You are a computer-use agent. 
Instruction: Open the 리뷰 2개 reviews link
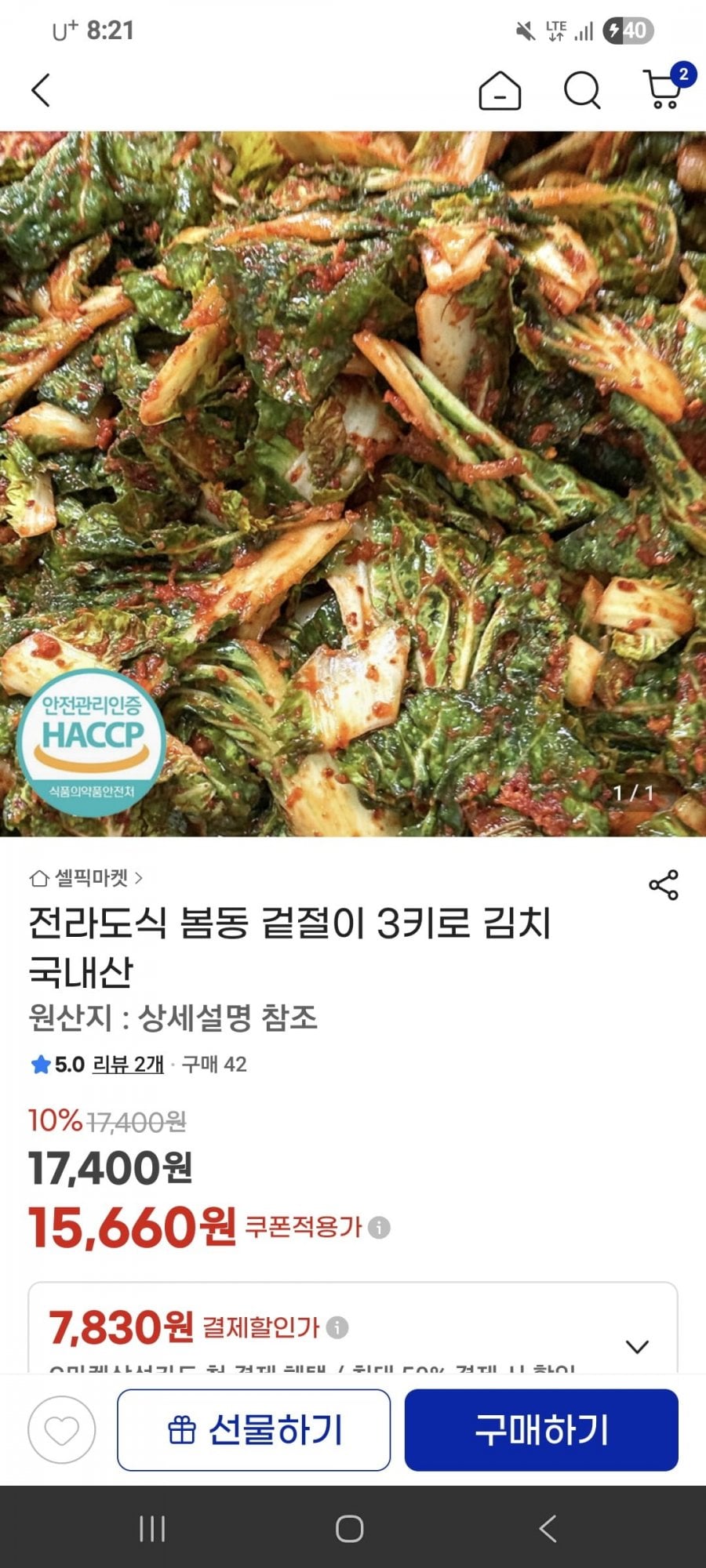point(128,1064)
